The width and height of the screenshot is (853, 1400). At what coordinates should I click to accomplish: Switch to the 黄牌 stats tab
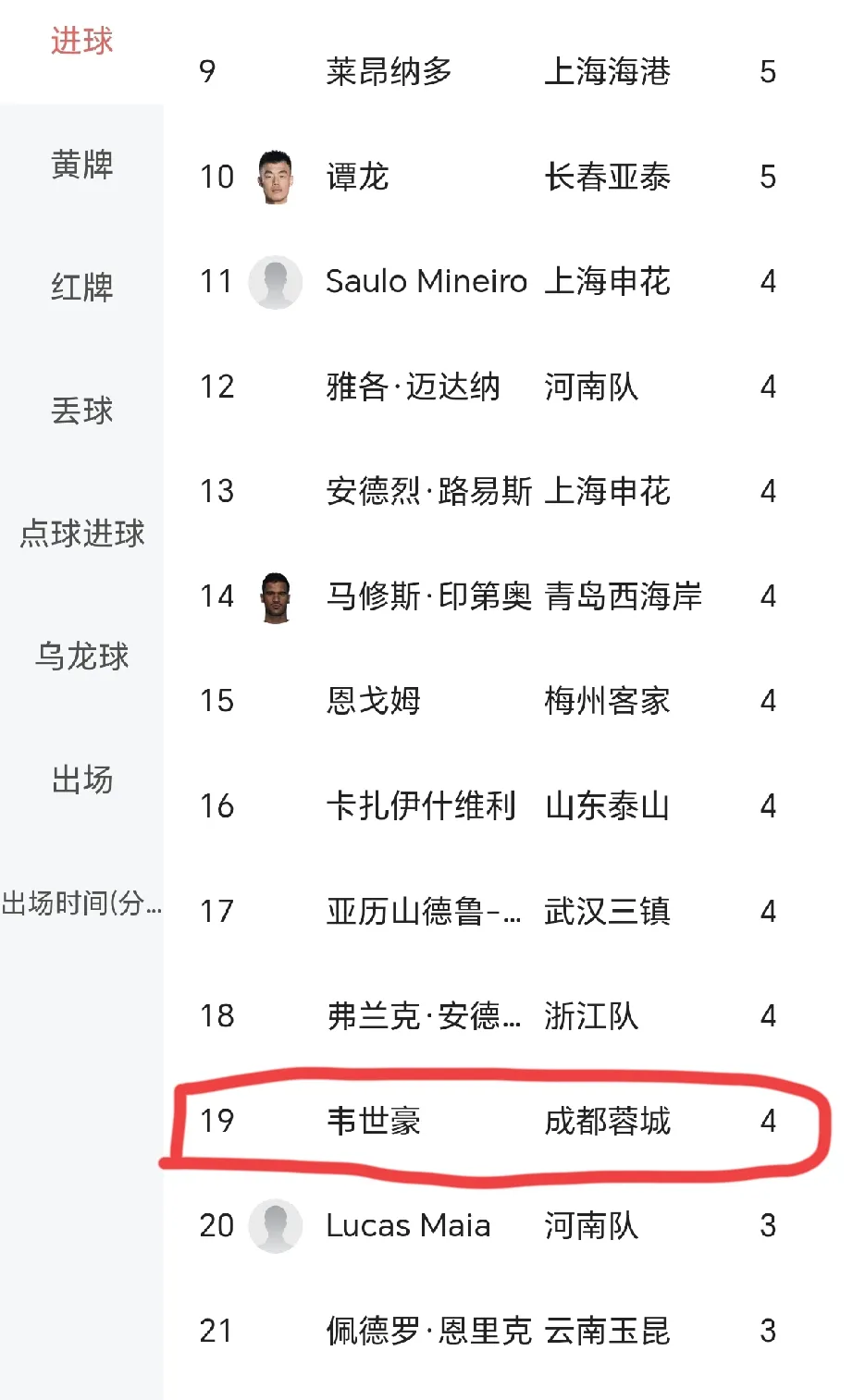point(81,165)
